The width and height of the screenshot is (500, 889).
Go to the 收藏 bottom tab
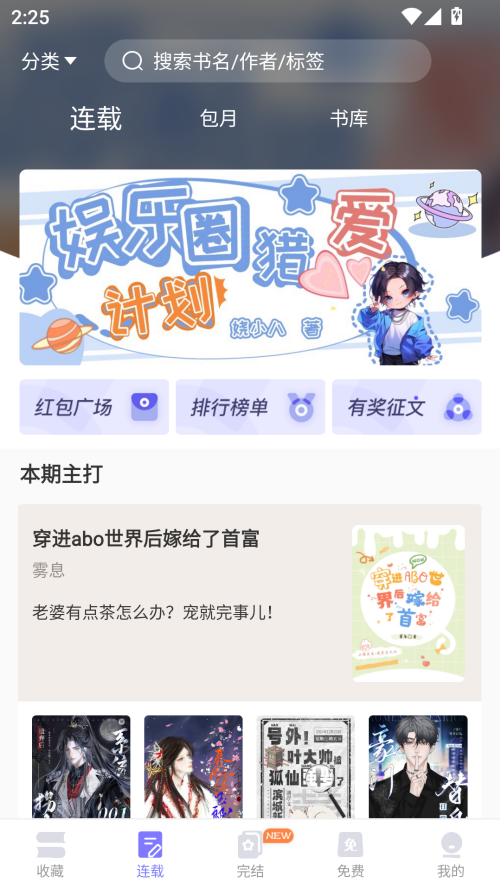coord(50,854)
